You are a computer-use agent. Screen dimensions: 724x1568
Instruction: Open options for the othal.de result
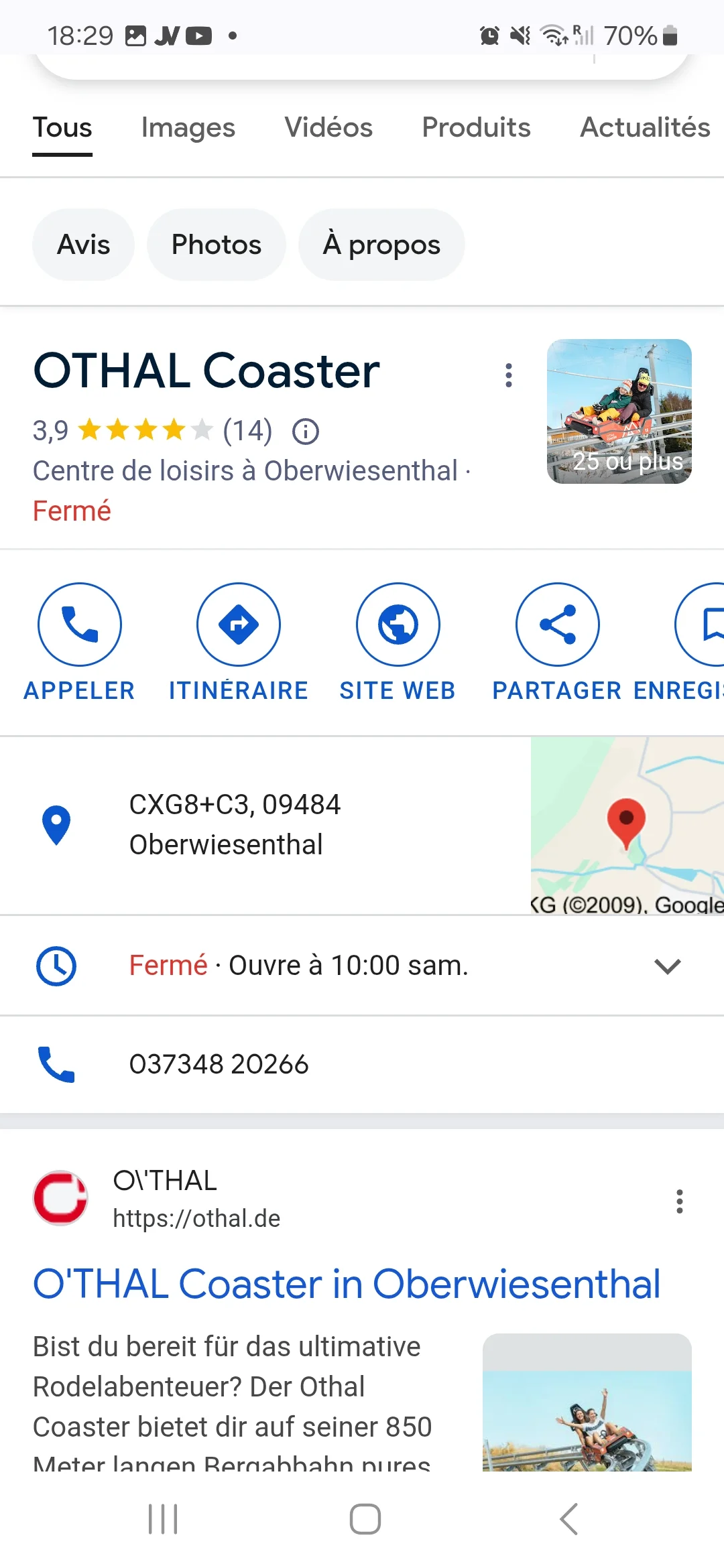(679, 1201)
